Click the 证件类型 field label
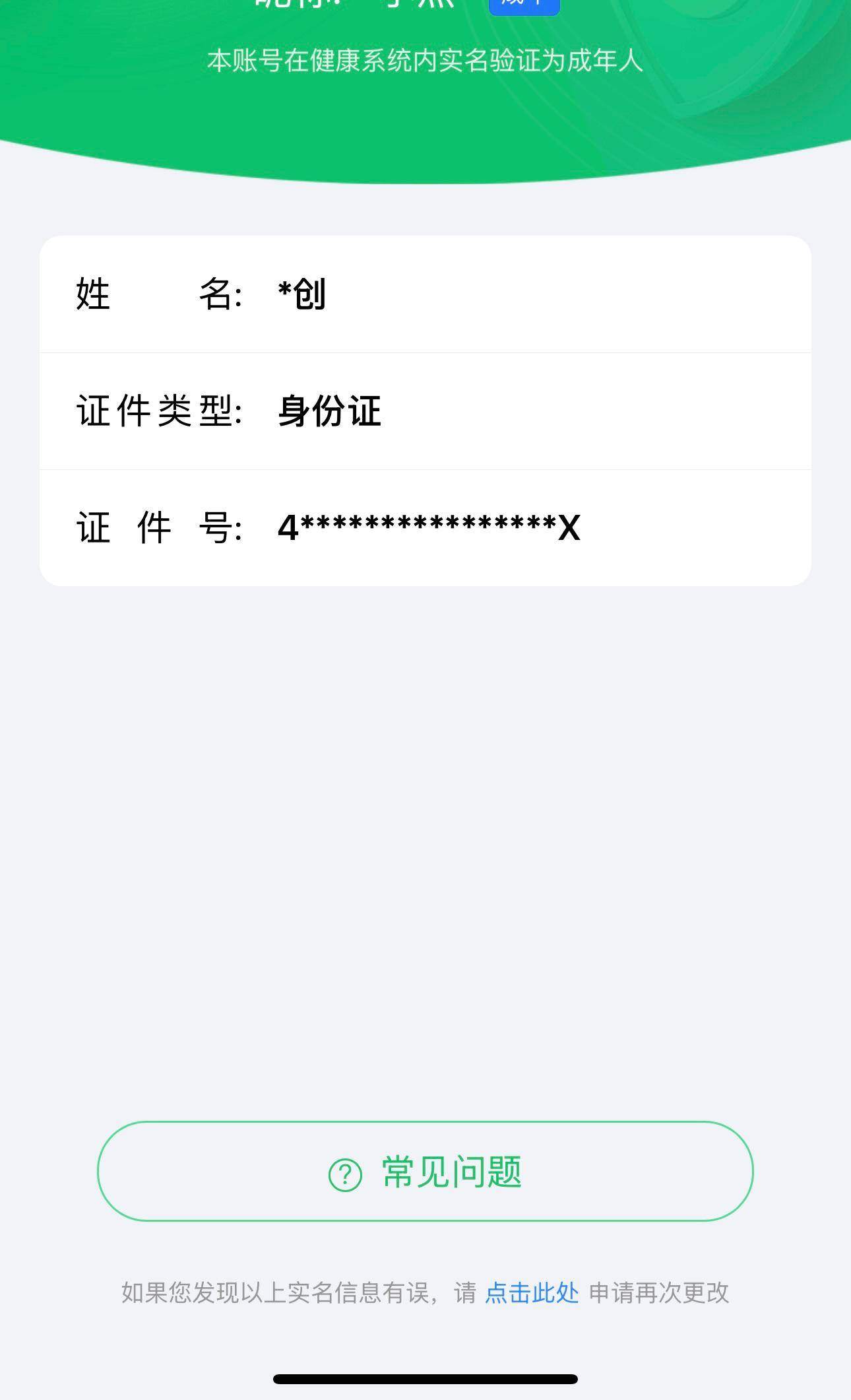The height and width of the screenshot is (1400, 851). click(162, 410)
